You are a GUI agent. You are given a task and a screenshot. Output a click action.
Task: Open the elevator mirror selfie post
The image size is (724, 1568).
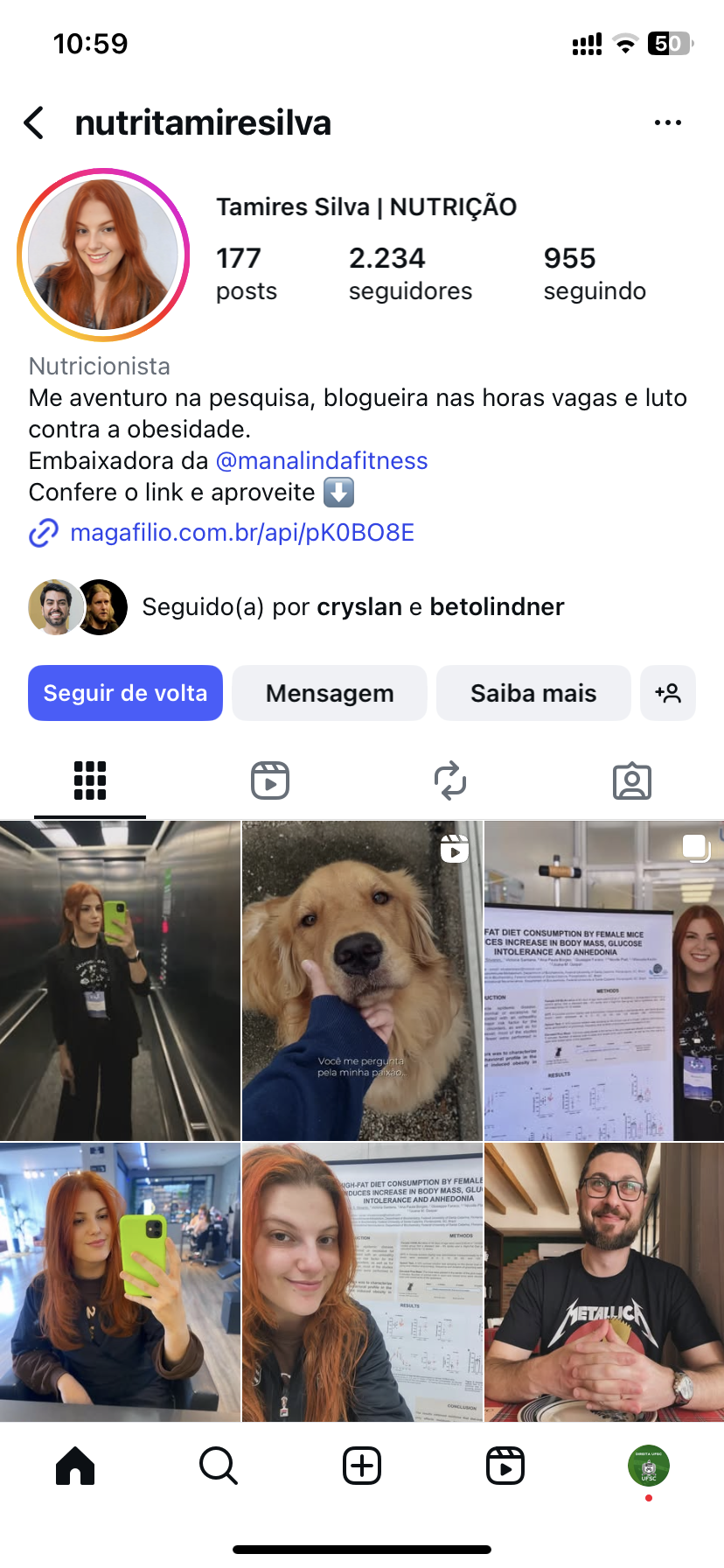120,980
